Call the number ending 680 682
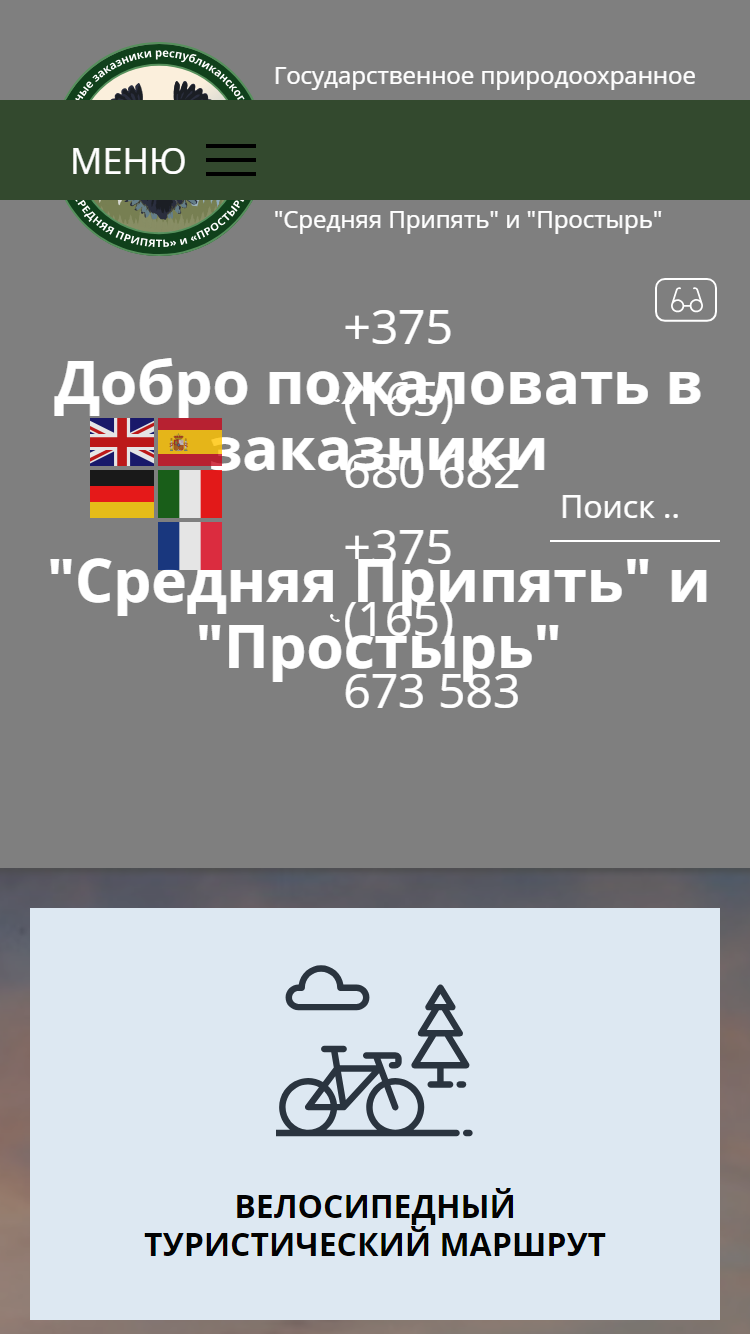Viewport: 750px width, 1334px height. [x=432, y=400]
